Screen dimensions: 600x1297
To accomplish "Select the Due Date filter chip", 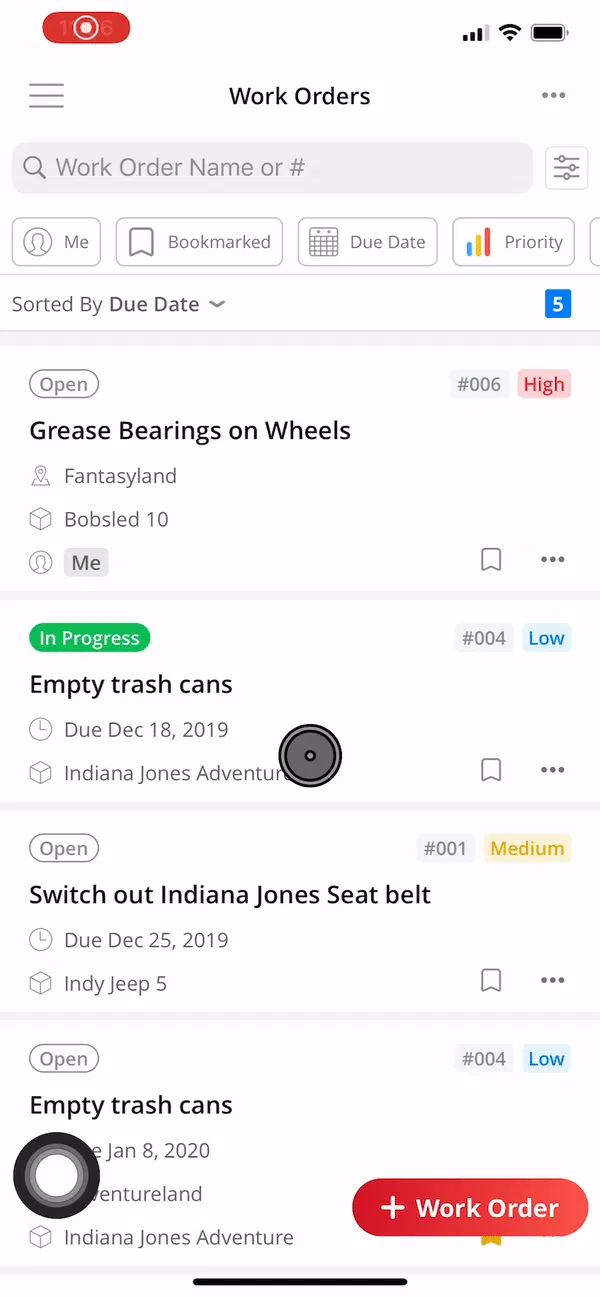I will [368, 242].
